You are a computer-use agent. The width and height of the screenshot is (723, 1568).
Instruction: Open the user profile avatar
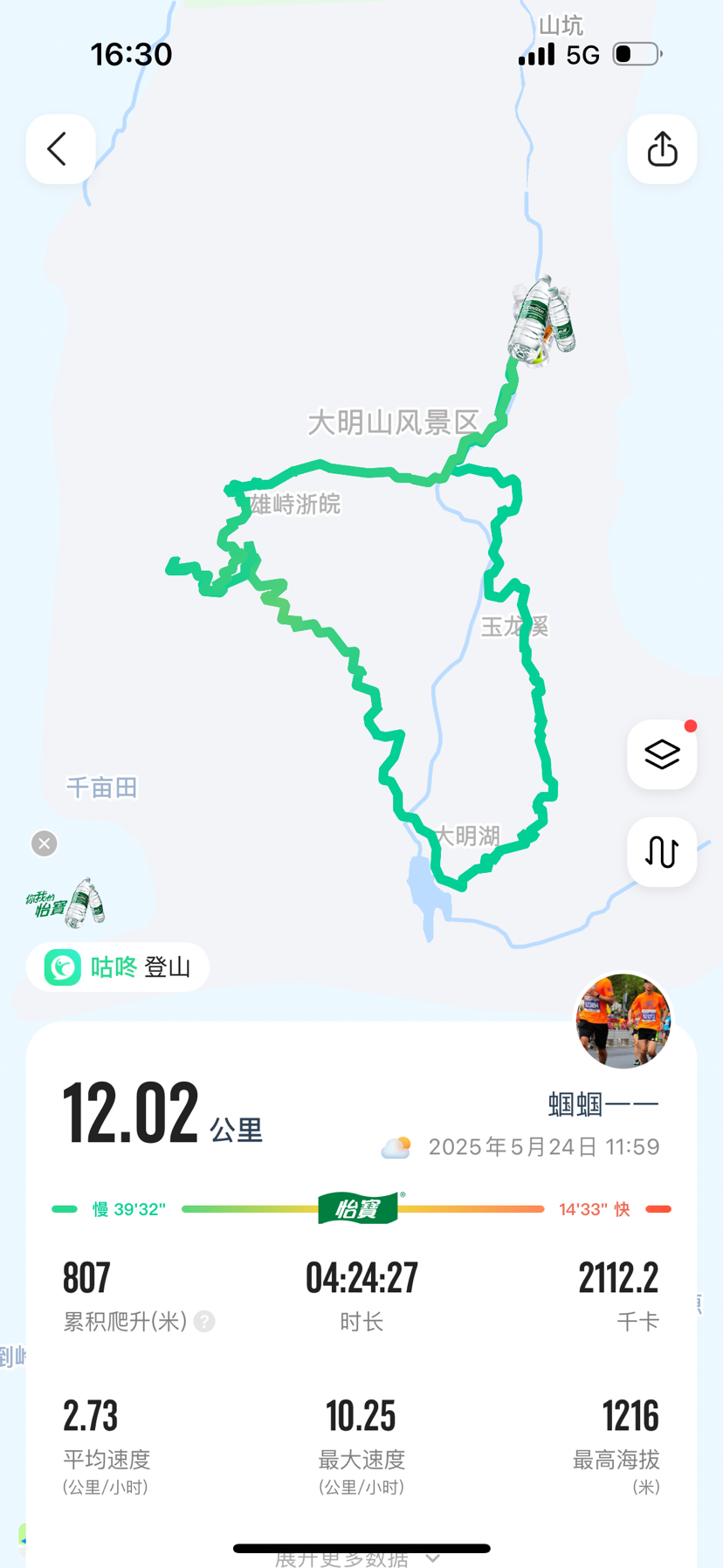tap(623, 1021)
